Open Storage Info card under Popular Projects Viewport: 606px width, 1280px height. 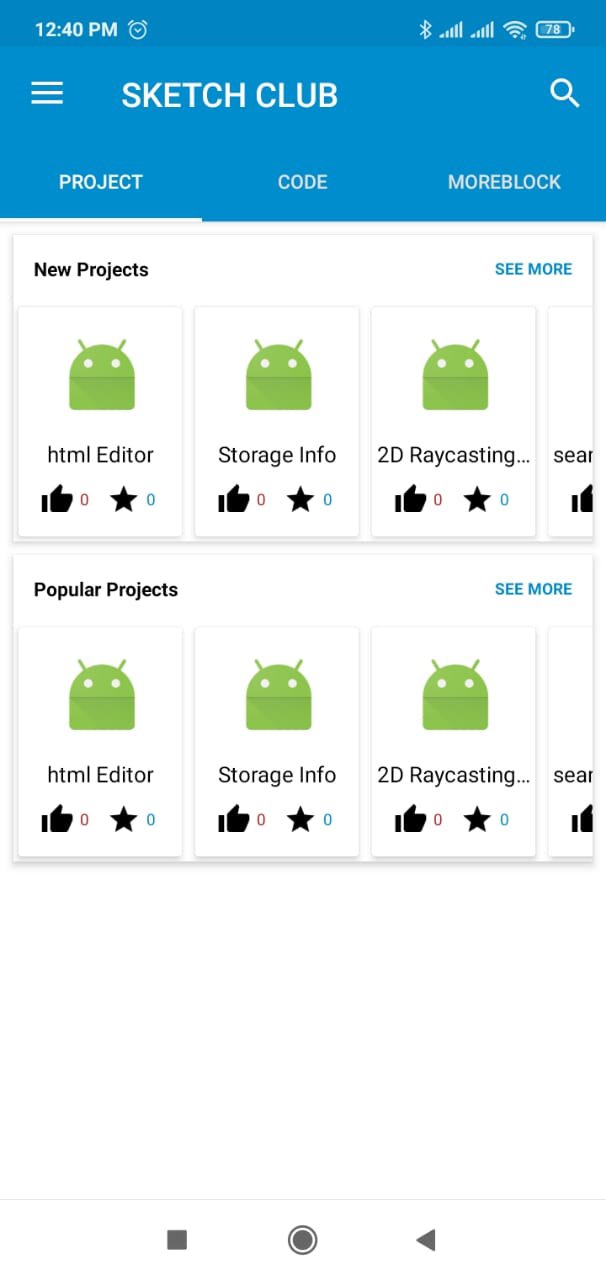(277, 742)
